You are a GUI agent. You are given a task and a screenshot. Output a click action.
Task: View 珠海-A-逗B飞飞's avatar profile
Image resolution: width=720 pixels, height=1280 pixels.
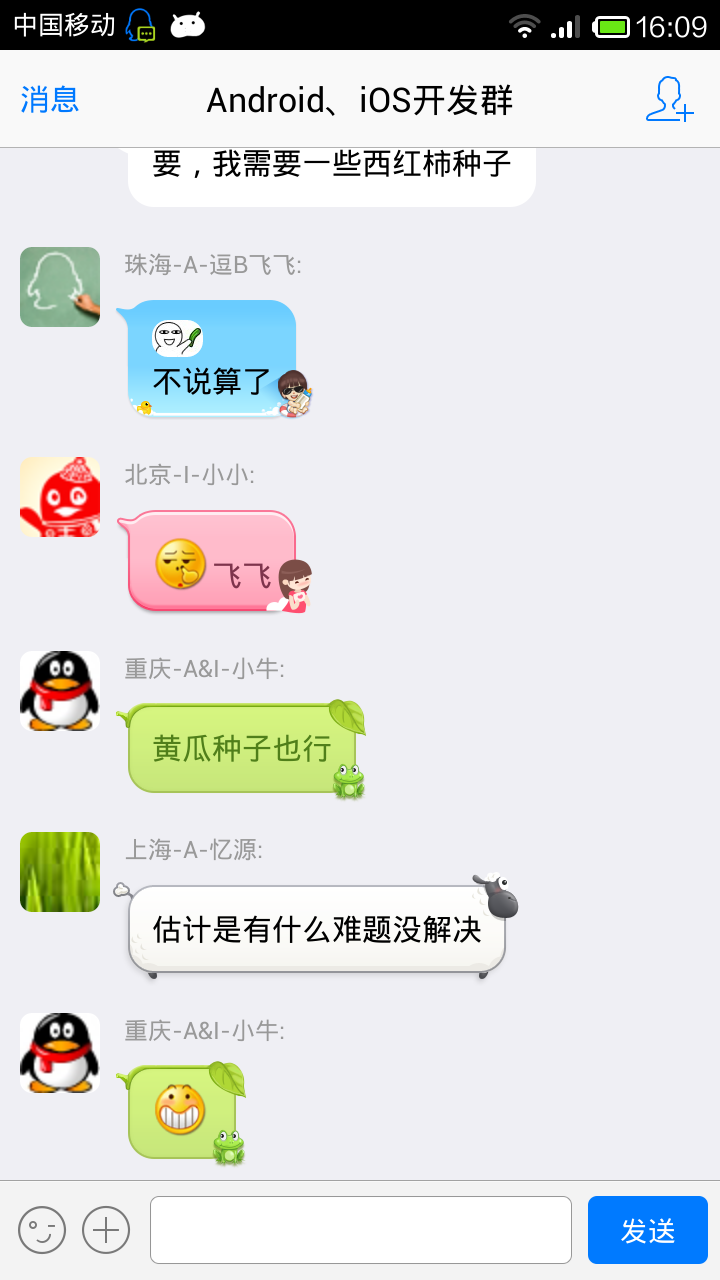(60, 287)
